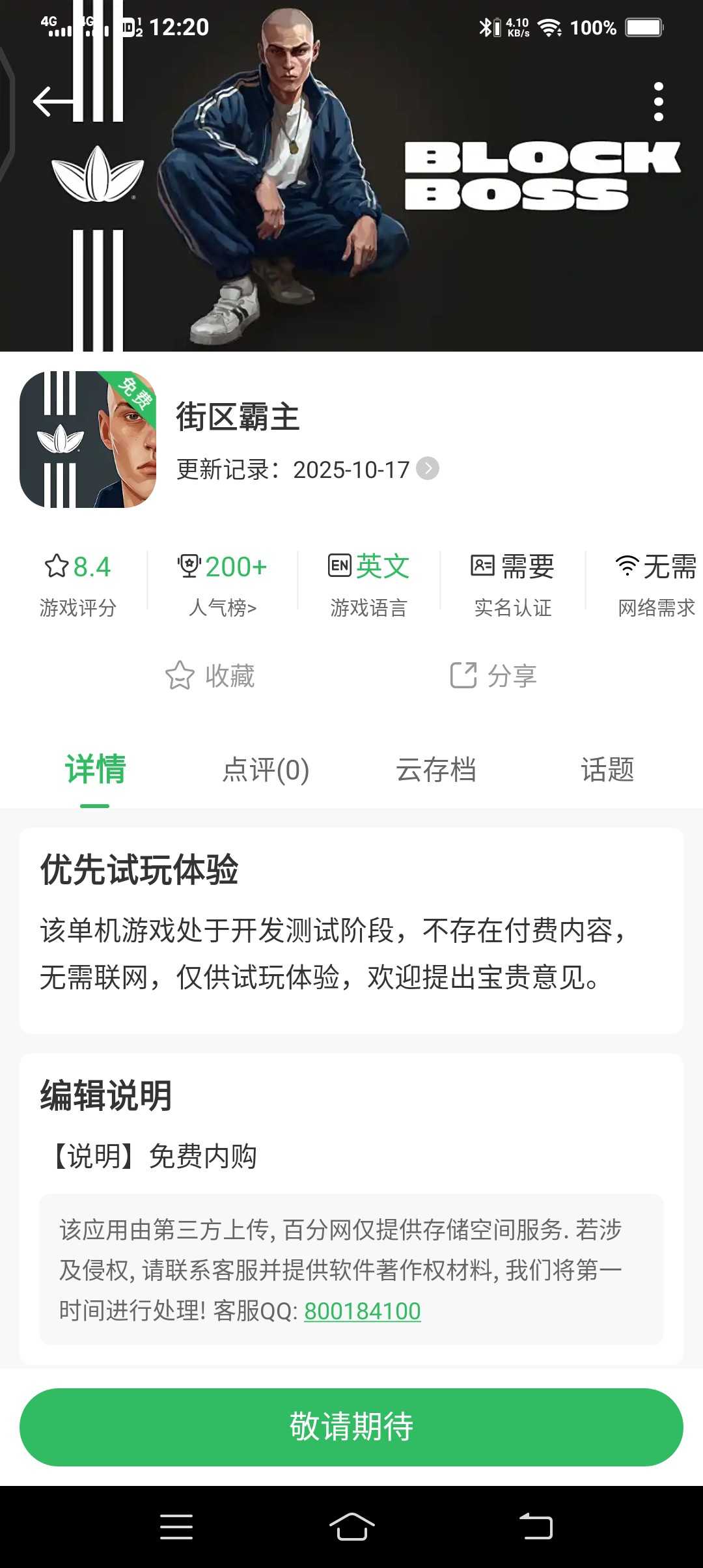This screenshot has height=1568, width=703.
Task: Share this game via 分享
Action: coord(493,675)
